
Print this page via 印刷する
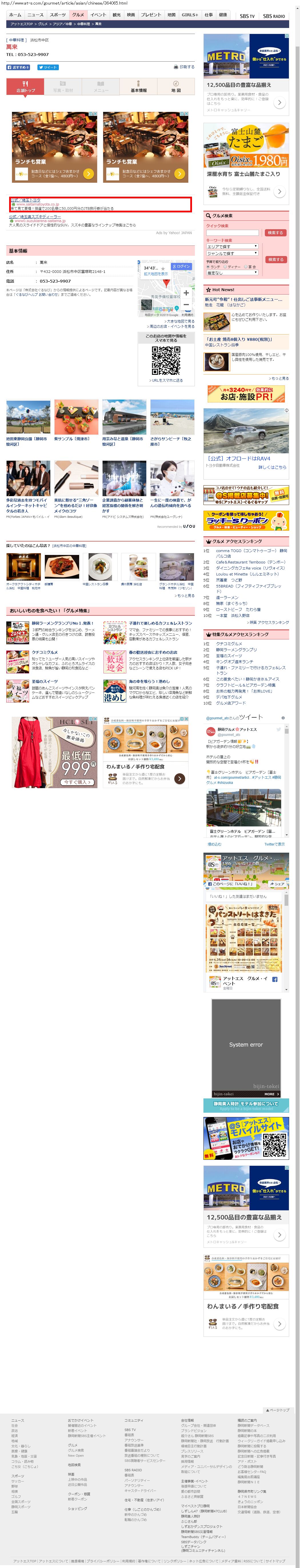(184, 67)
